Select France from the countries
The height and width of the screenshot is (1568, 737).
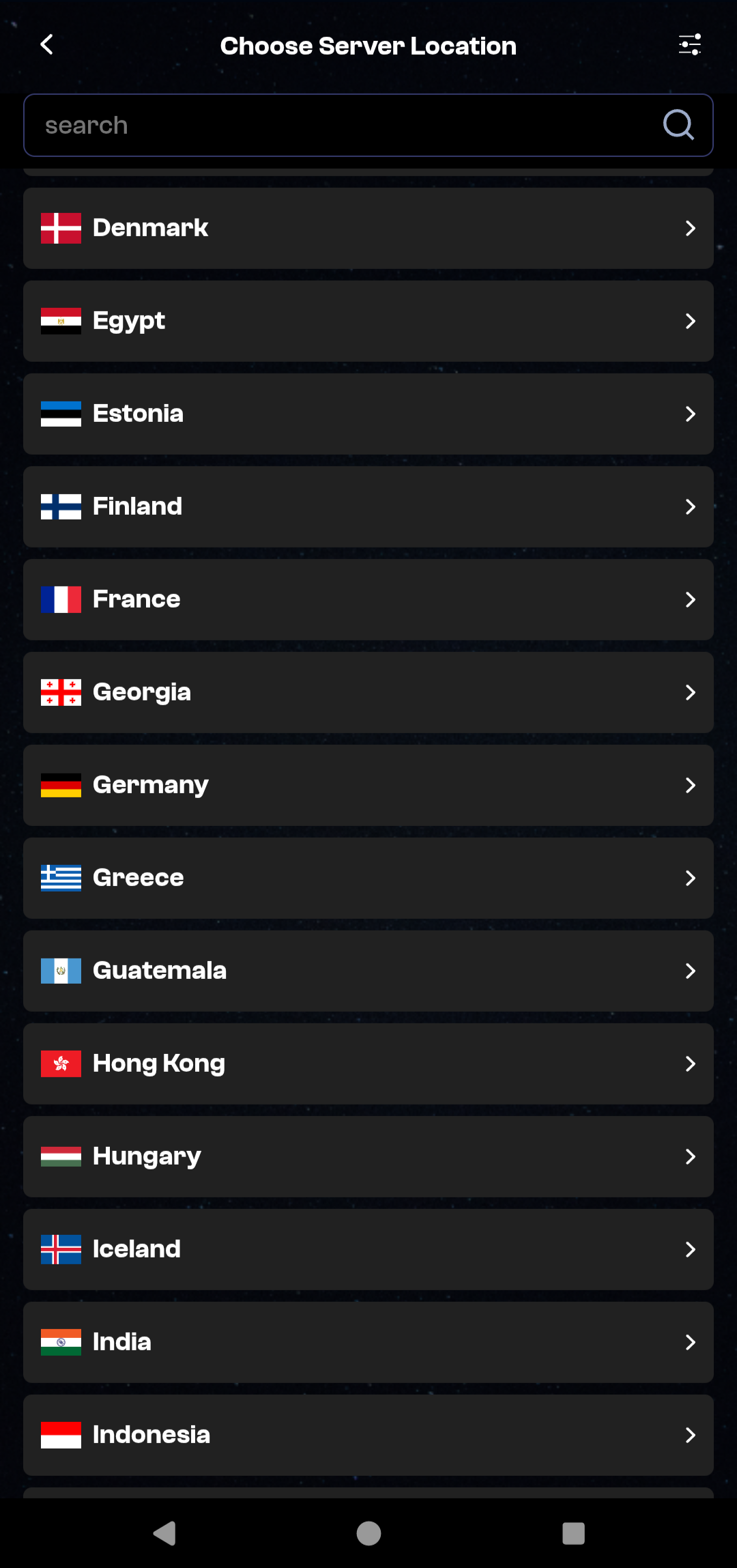[369, 599]
